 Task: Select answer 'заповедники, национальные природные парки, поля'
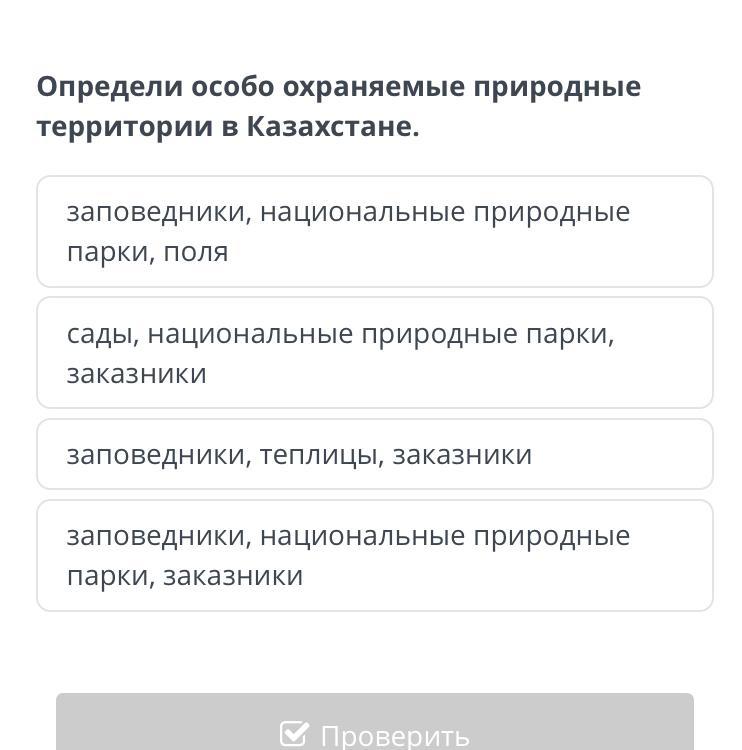374,232
